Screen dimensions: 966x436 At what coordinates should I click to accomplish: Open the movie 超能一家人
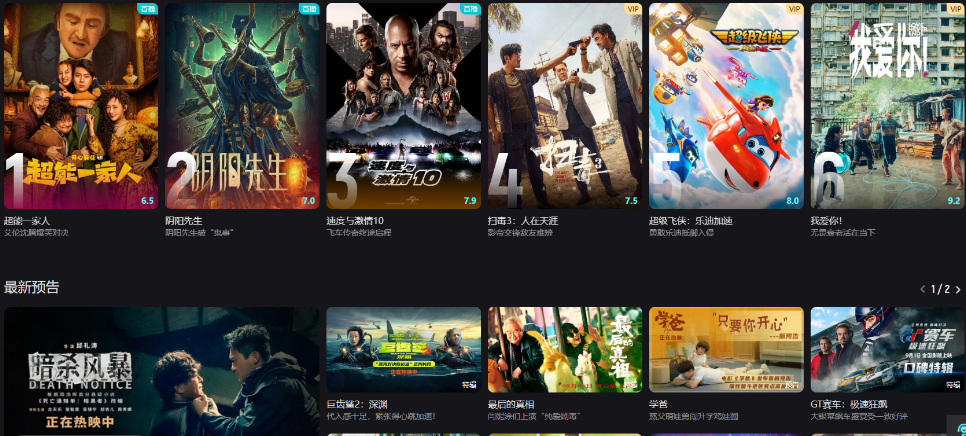[81, 106]
